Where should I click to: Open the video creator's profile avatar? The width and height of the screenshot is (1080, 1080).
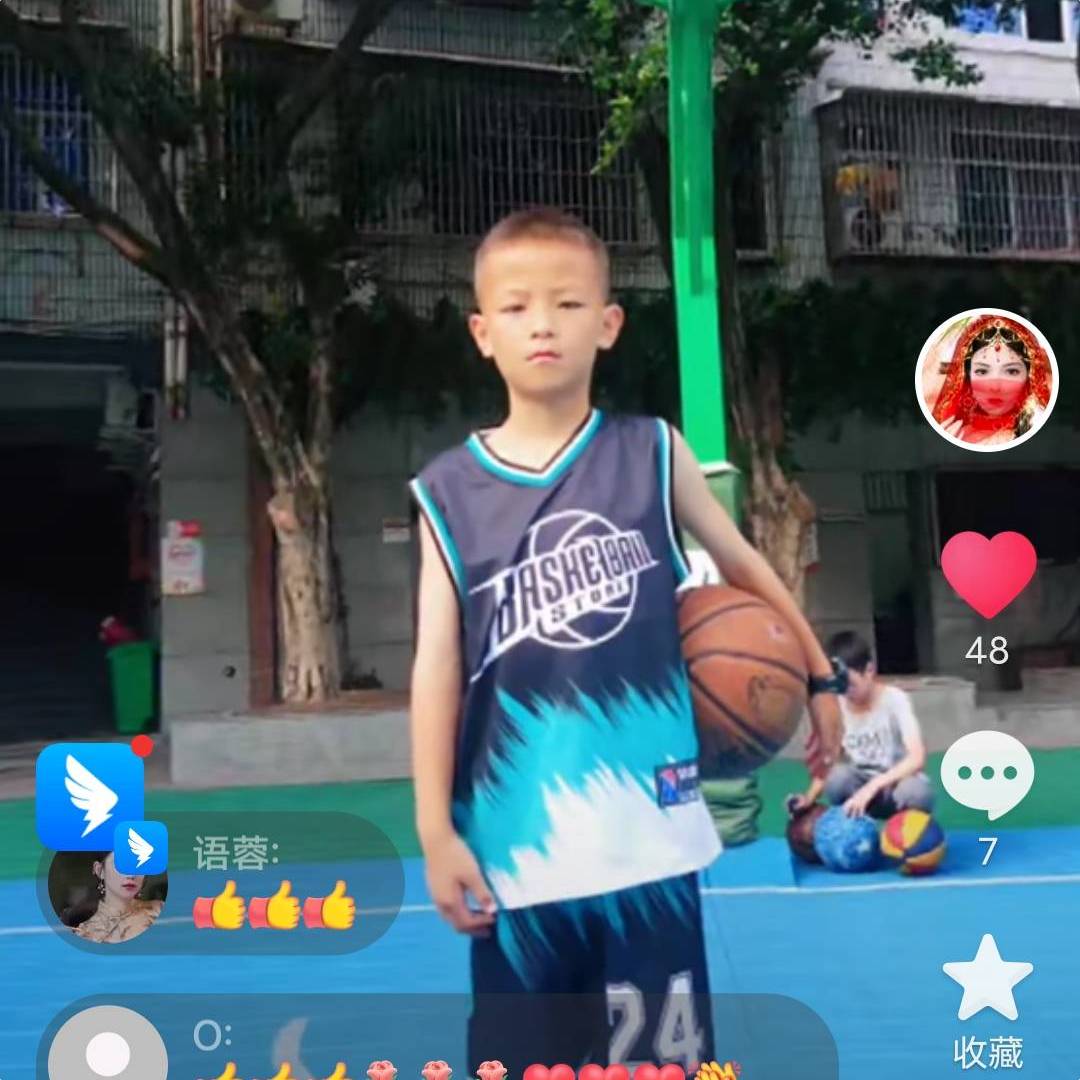pos(986,380)
